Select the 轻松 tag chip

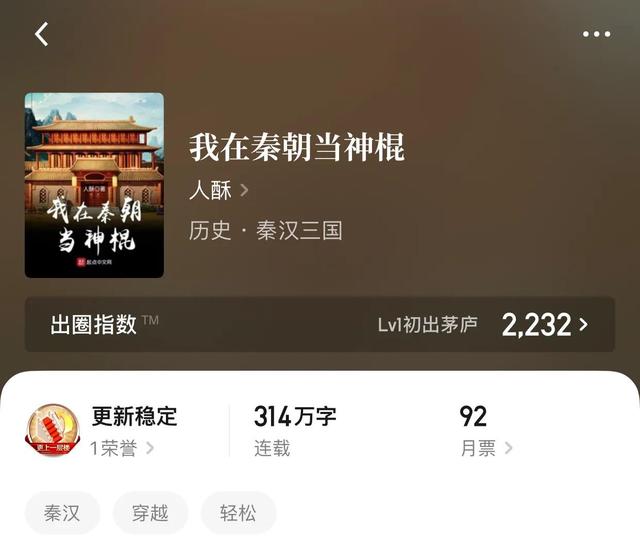pyautogui.click(x=238, y=514)
